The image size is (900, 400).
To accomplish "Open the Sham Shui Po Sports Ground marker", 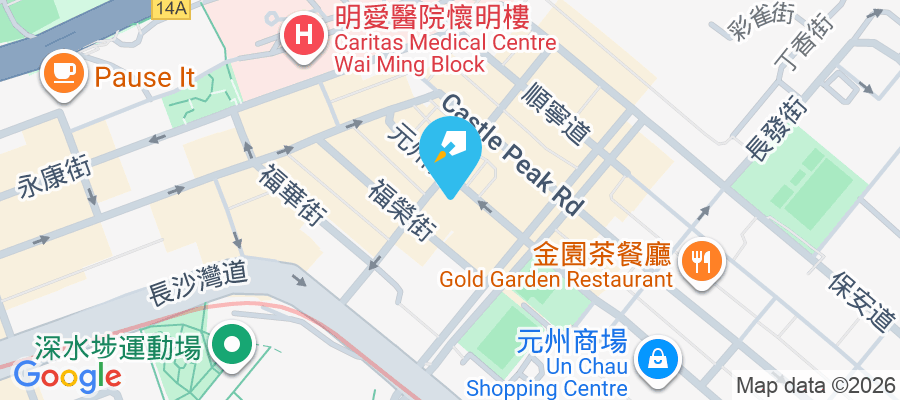I will [232, 347].
